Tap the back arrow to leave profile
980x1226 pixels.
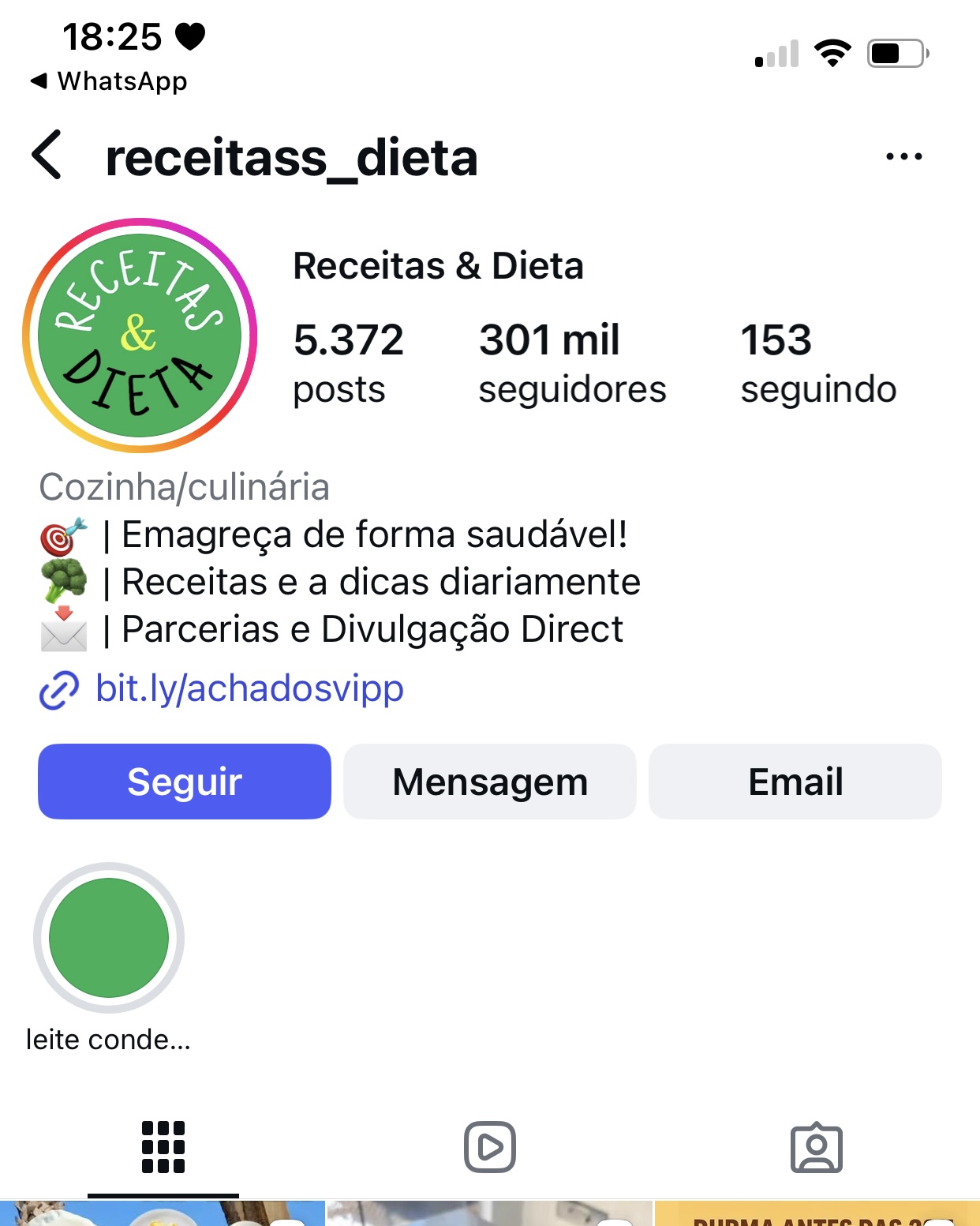click(x=47, y=156)
